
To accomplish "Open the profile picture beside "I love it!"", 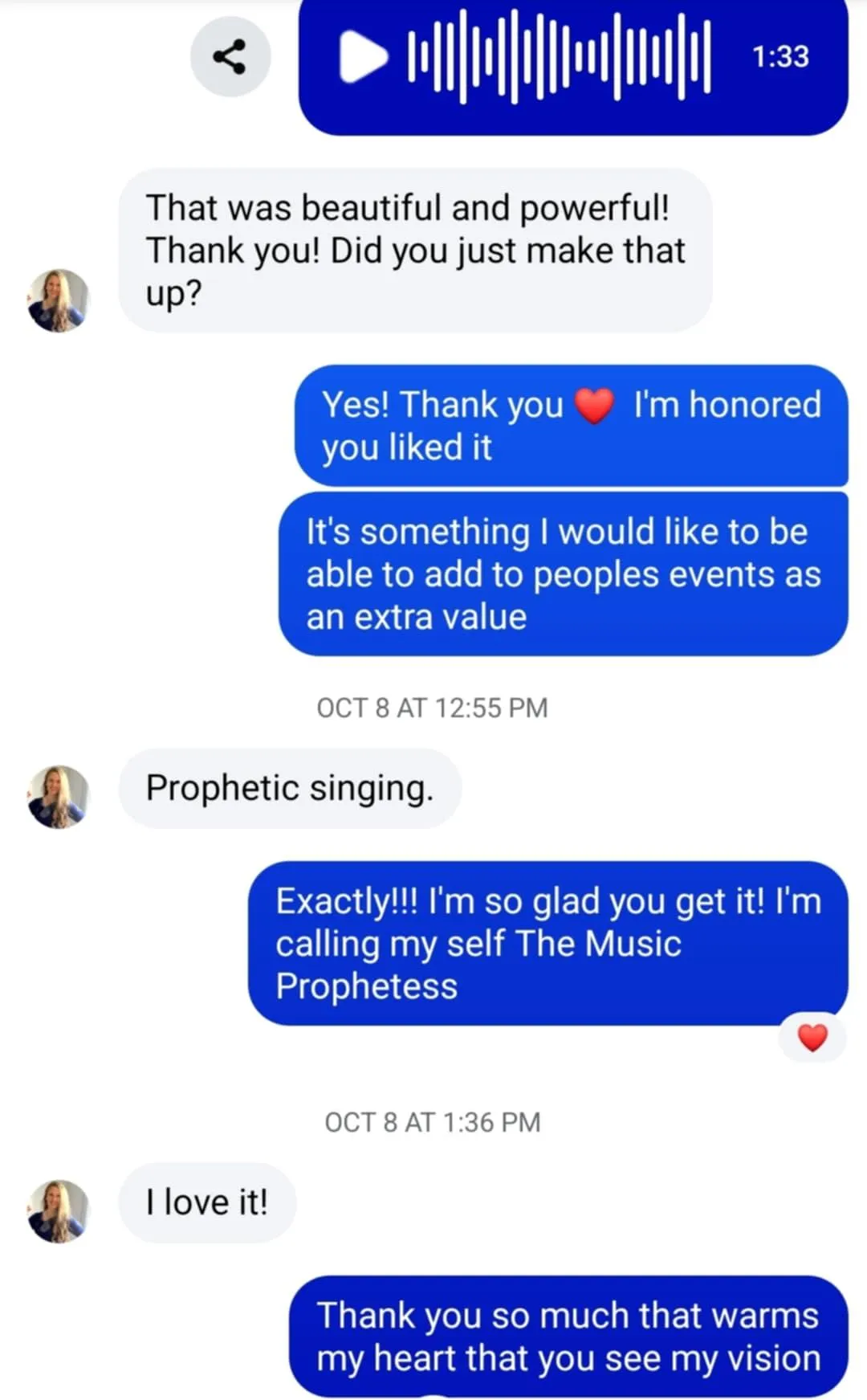I will click(59, 1210).
